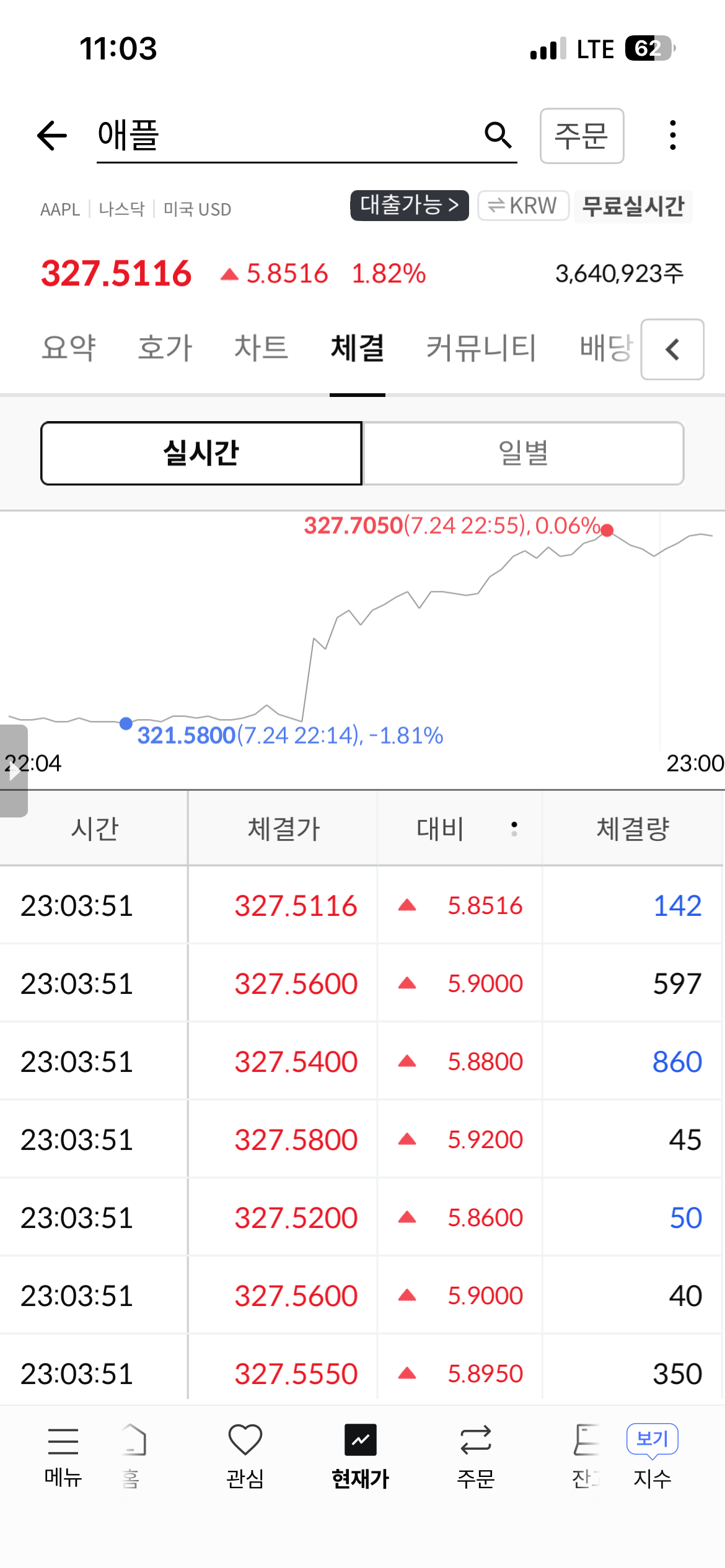Open the 대출가능 badge
Screen dimensions: 725x1568
tap(409, 205)
